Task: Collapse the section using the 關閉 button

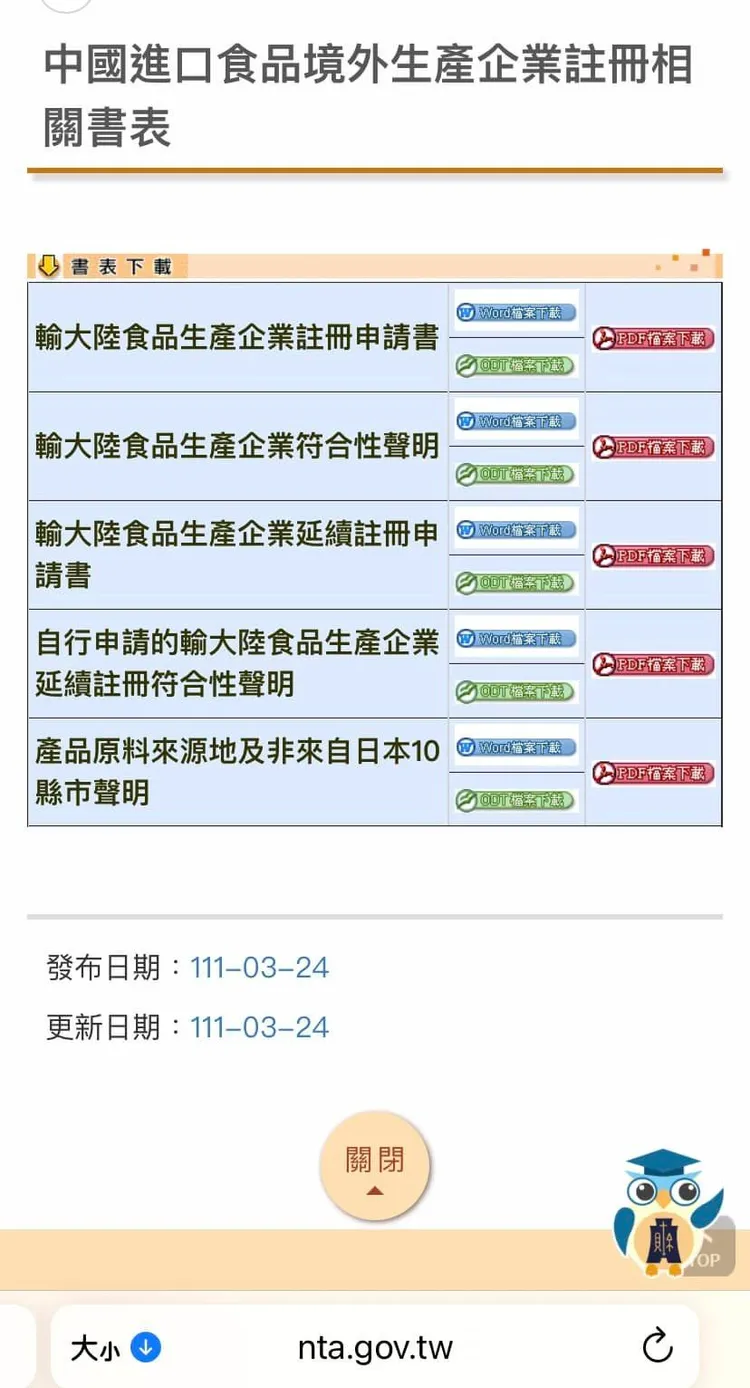Action: point(374,1165)
